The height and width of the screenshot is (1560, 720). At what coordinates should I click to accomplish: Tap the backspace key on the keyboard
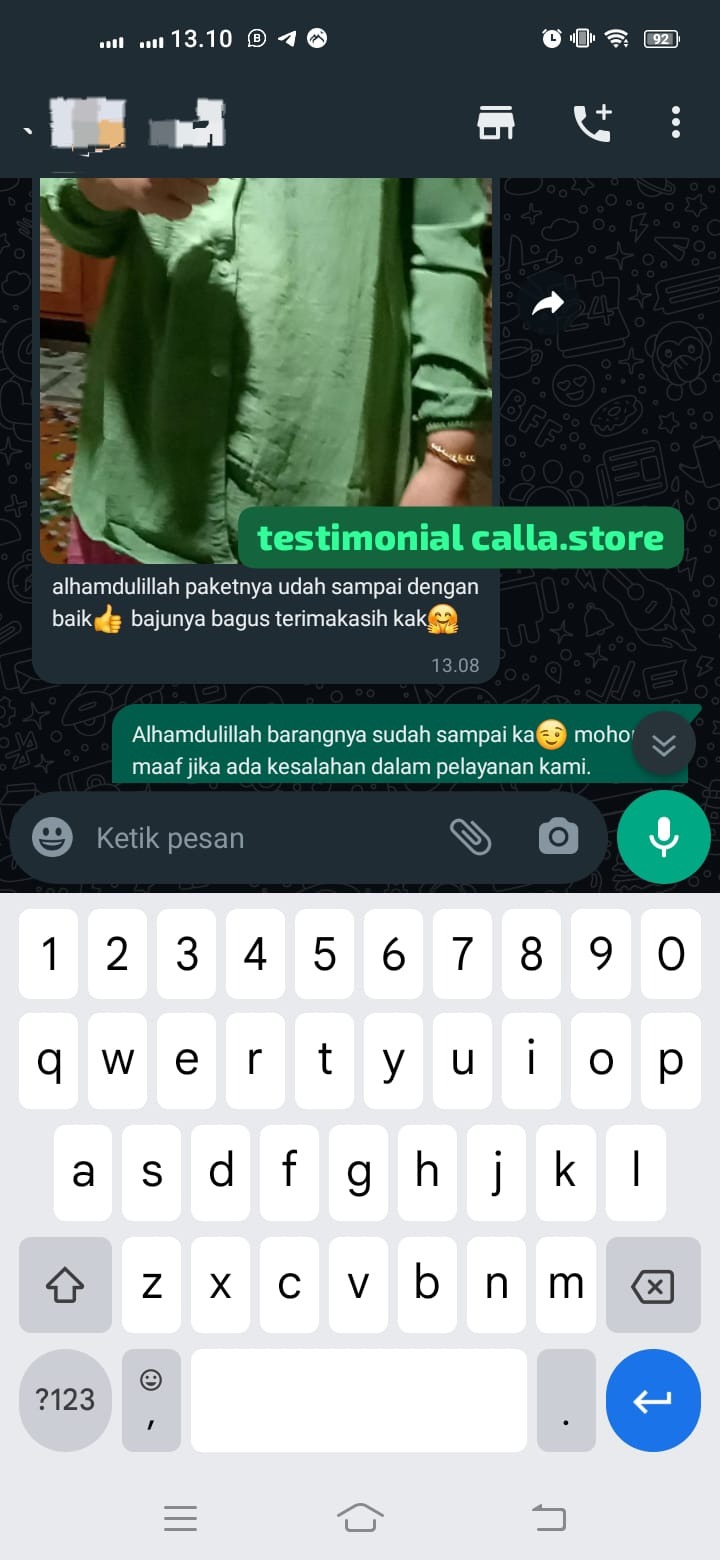pyautogui.click(x=653, y=1286)
